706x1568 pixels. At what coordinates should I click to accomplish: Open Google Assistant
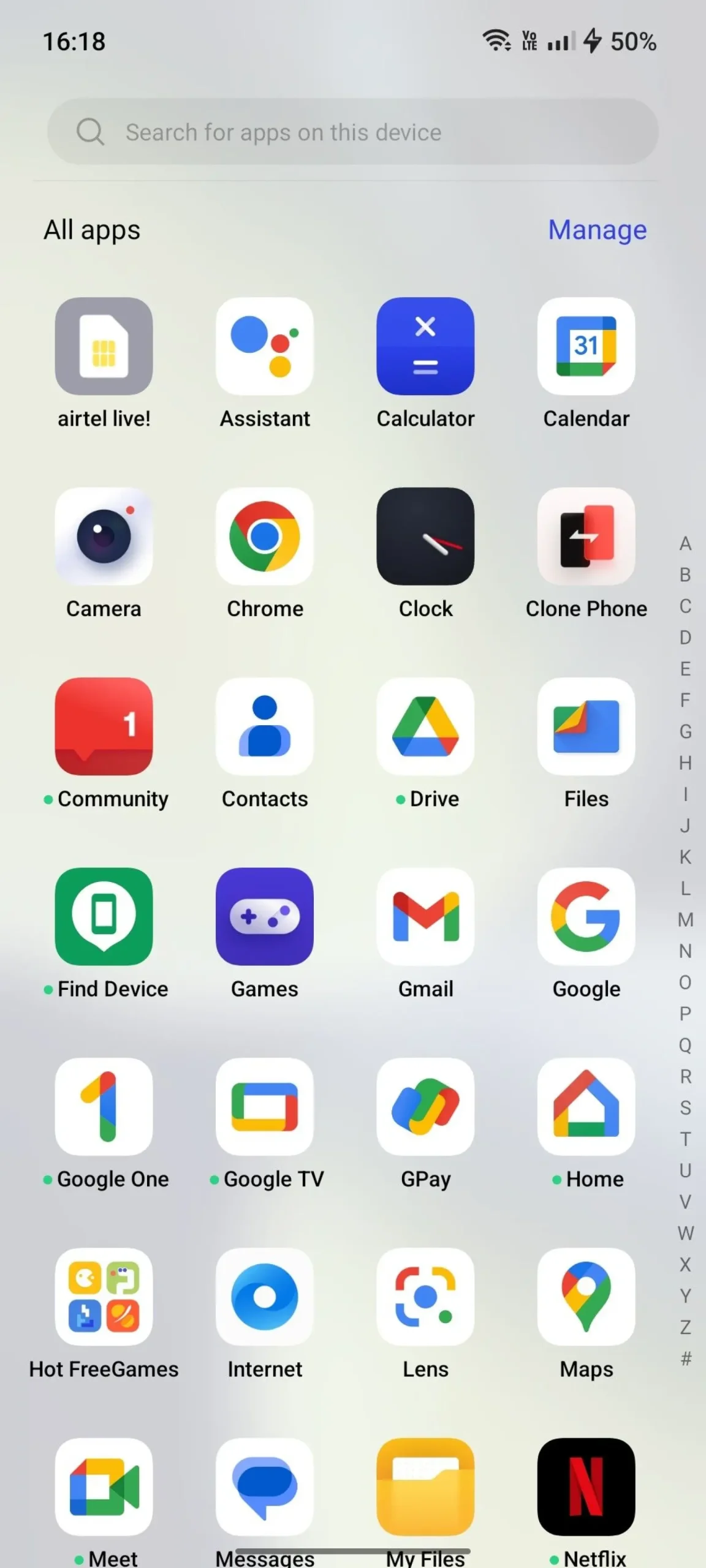[265, 347]
